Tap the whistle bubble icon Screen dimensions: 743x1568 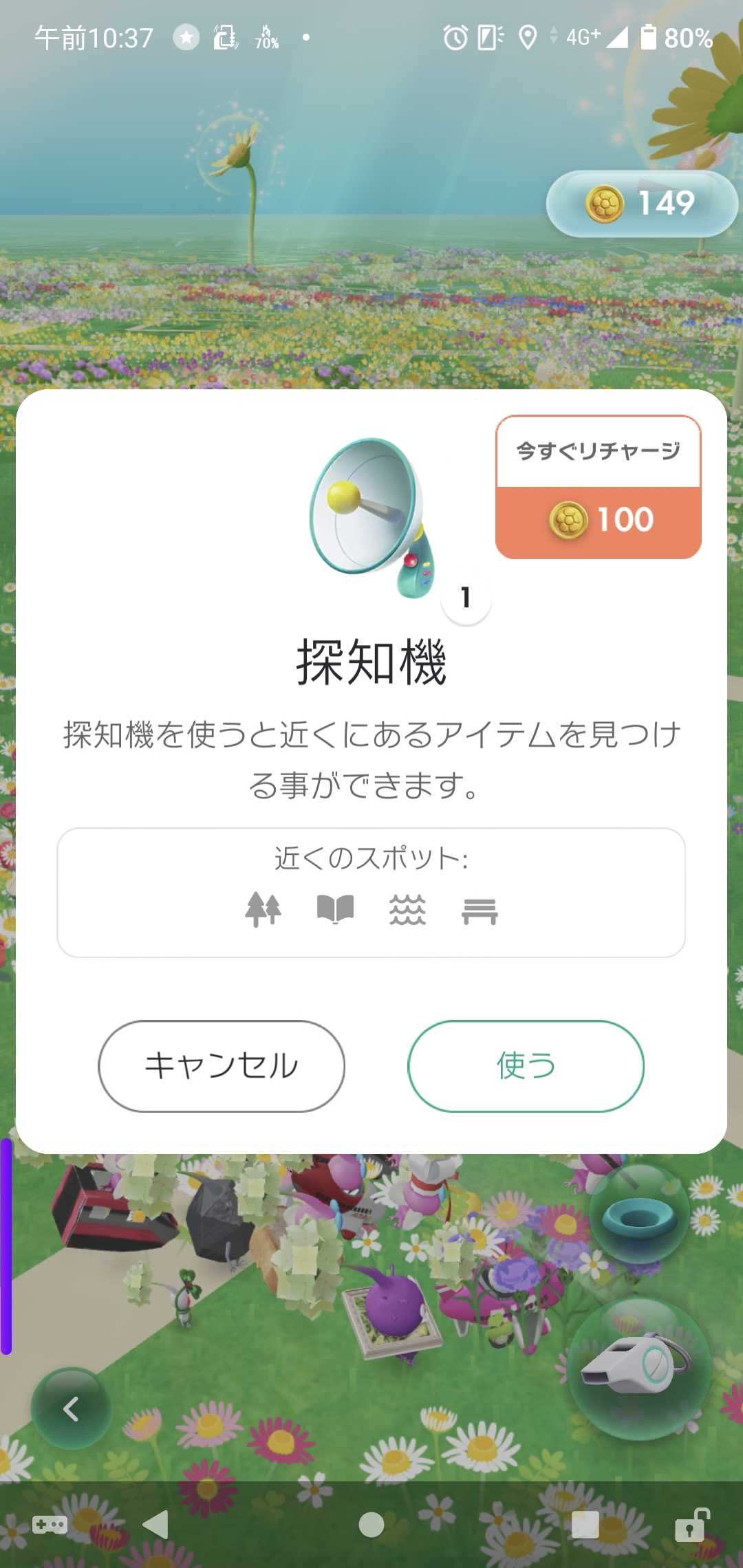(638, 1367)
